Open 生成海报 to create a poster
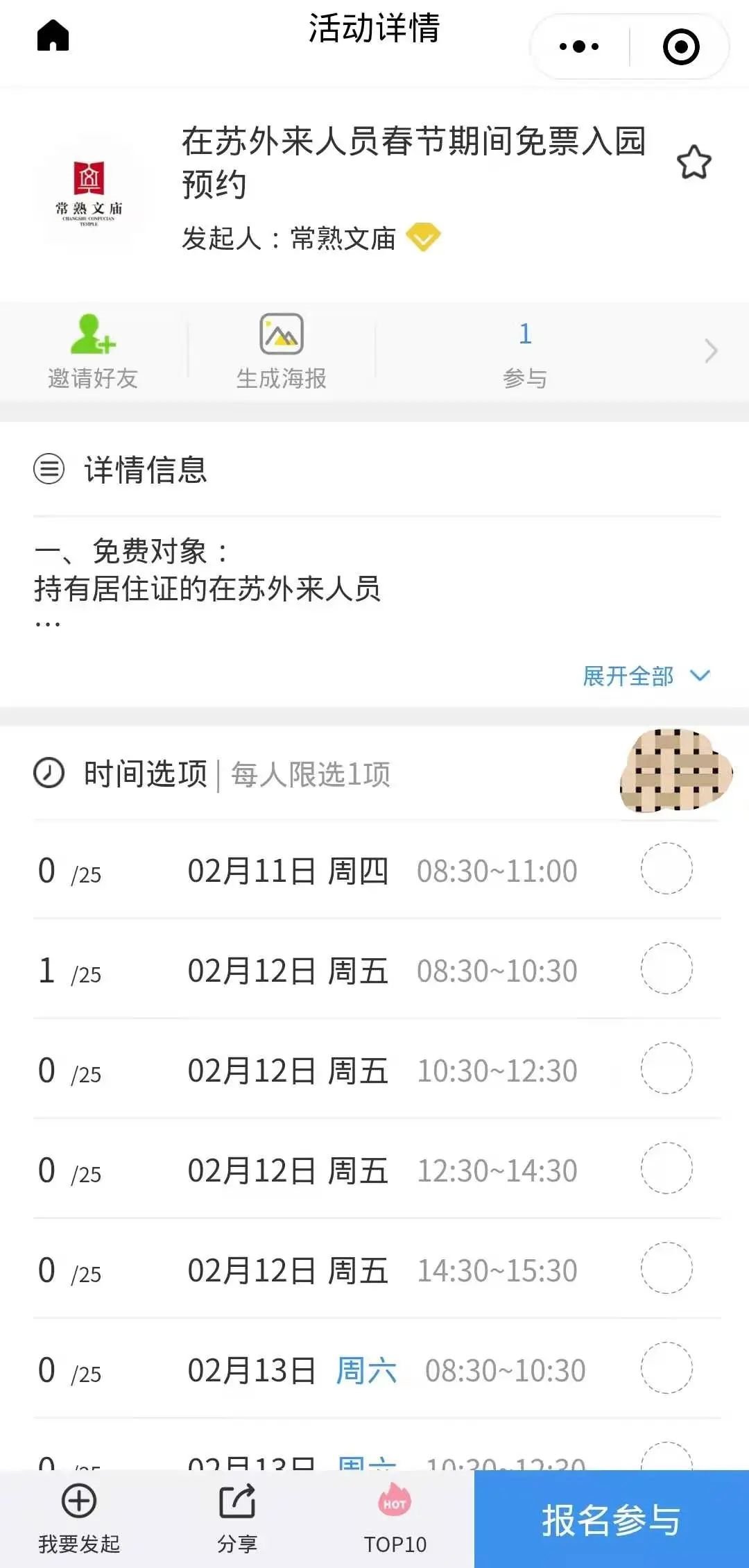Image resolution: width=749 pixels, height=1568 pixels. pos(281,352)
